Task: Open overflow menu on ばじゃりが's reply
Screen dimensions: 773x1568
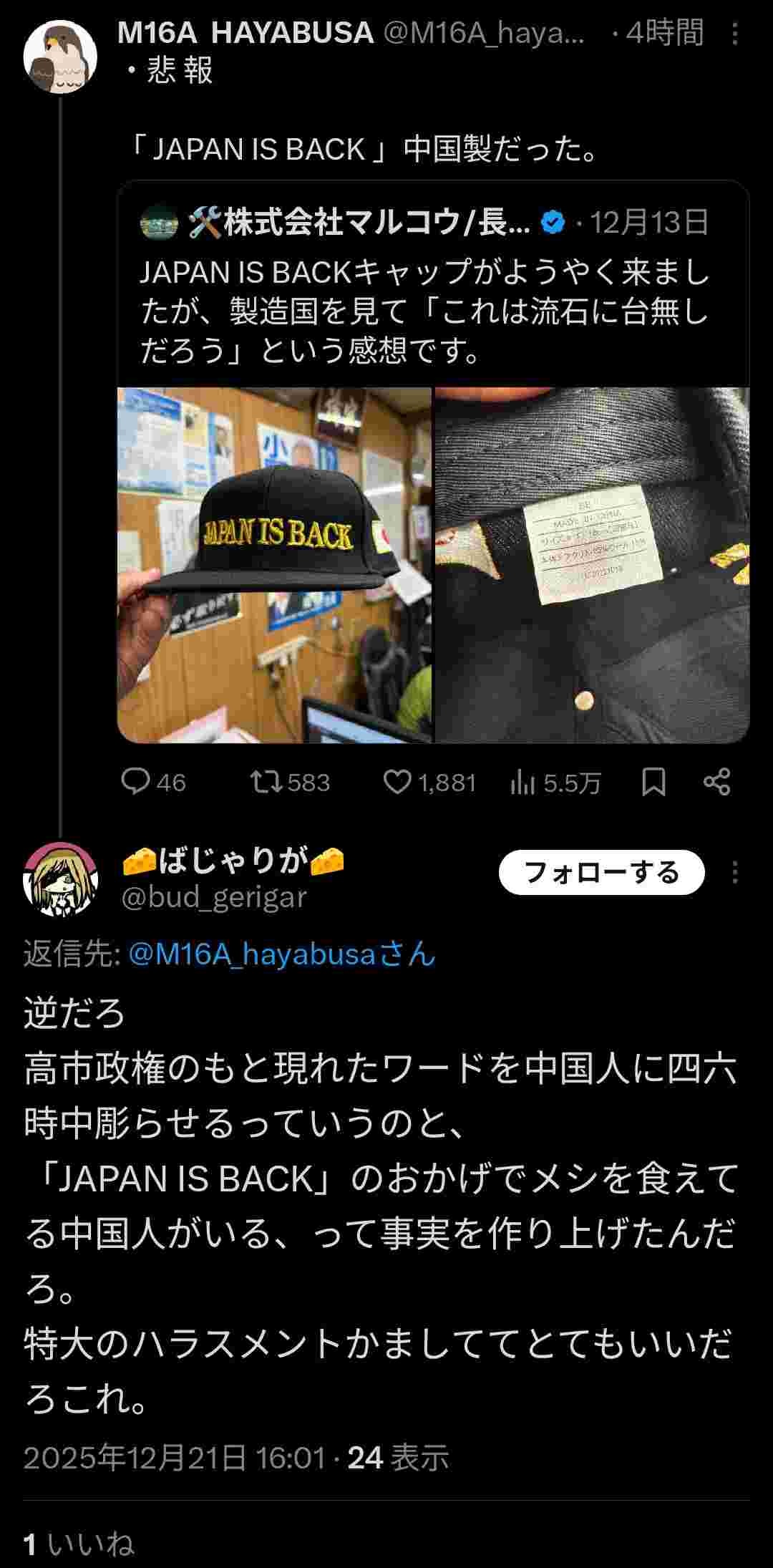Action: pos(735,873)
